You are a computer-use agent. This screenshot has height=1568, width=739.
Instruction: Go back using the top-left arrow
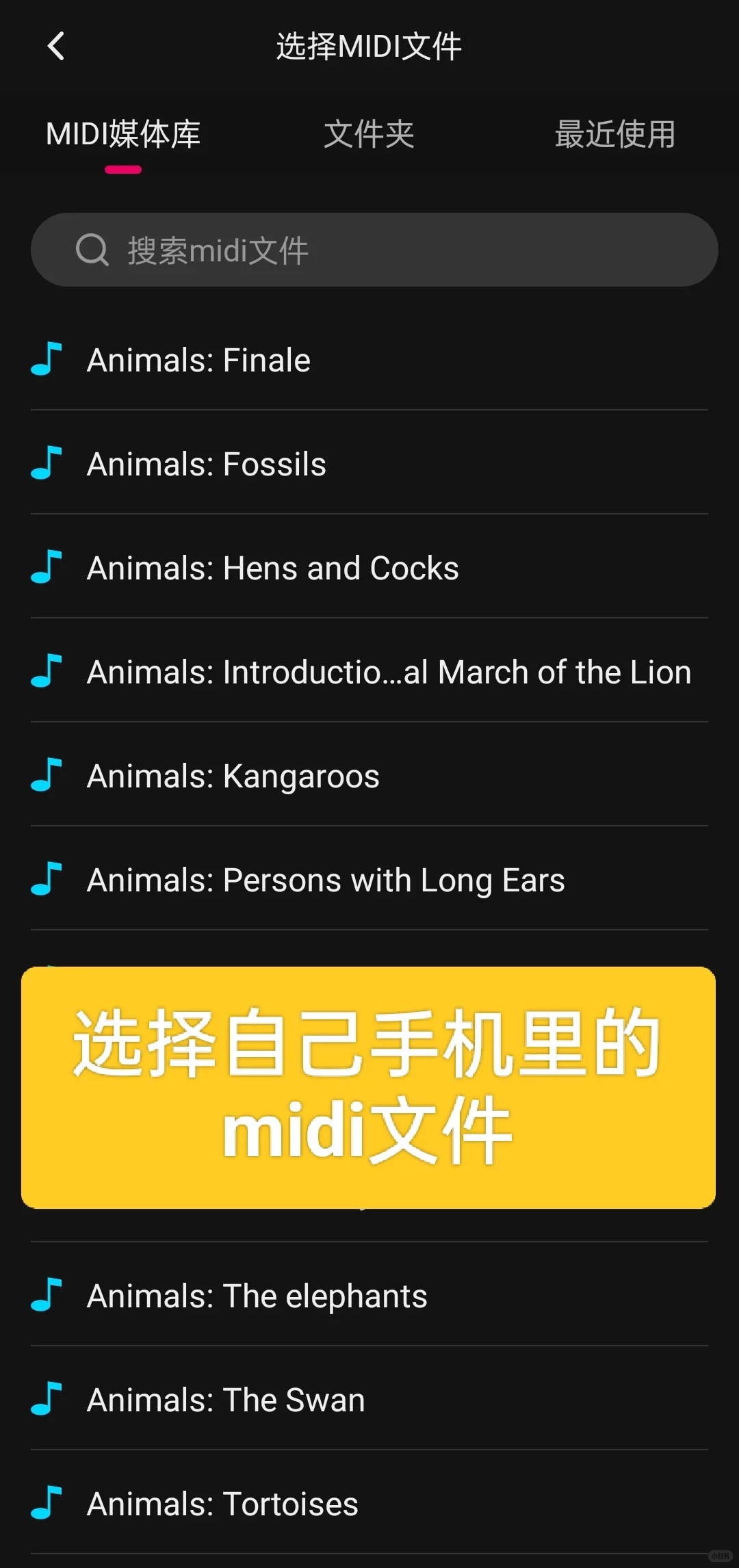pyautogui.click(x=56, y=47)
